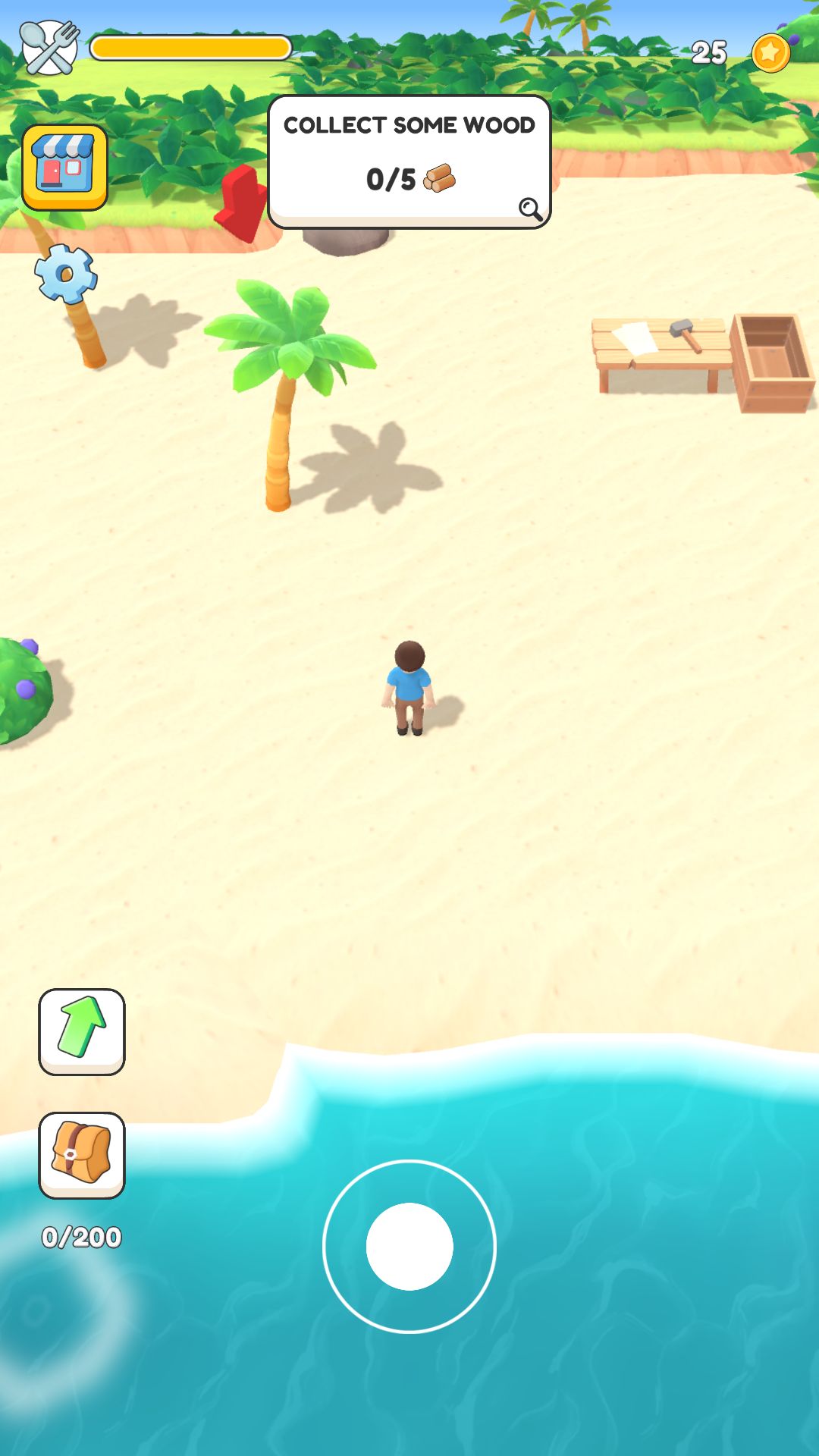This screenshot has height=1456, width=819.
Task: Tap the virtual joystick knob
Action: 409,1246
